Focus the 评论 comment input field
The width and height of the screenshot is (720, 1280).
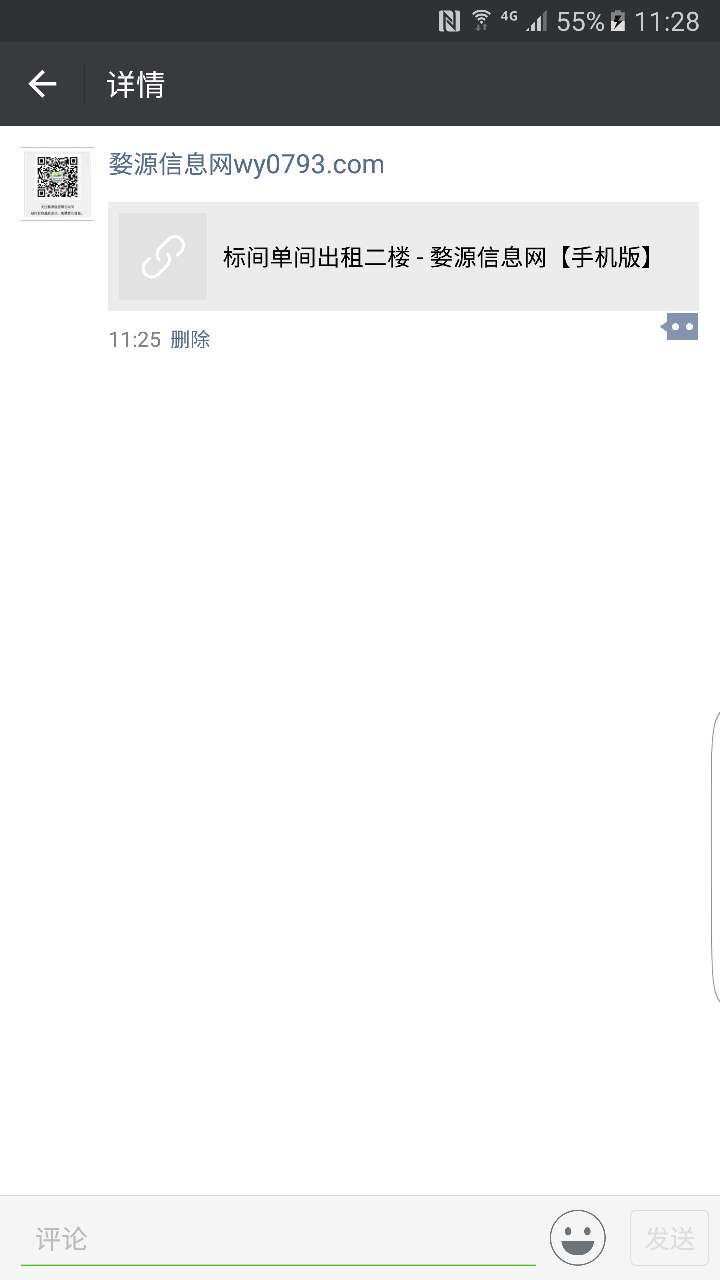coord(278,1239)
